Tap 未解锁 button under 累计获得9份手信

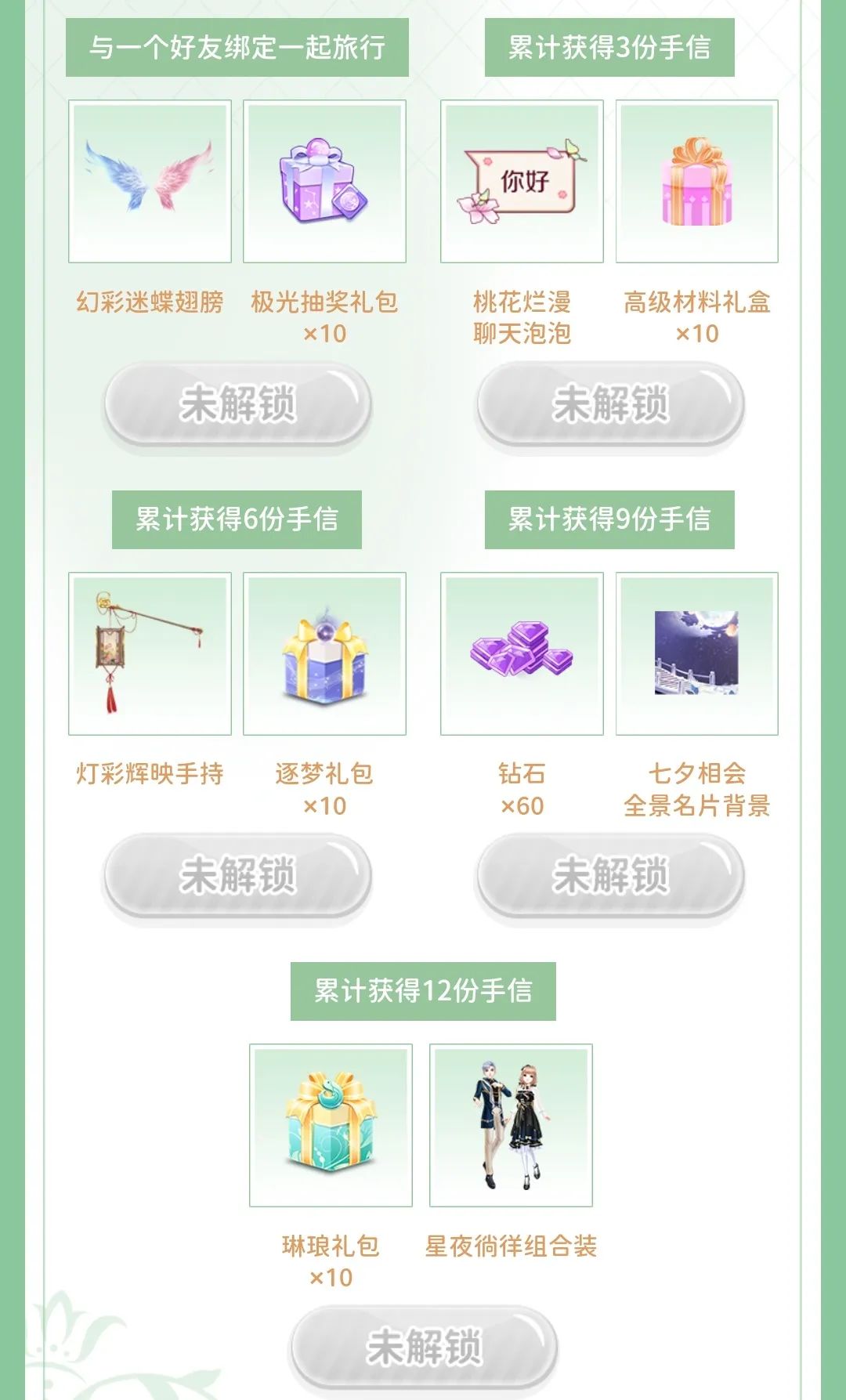(610, 876)
